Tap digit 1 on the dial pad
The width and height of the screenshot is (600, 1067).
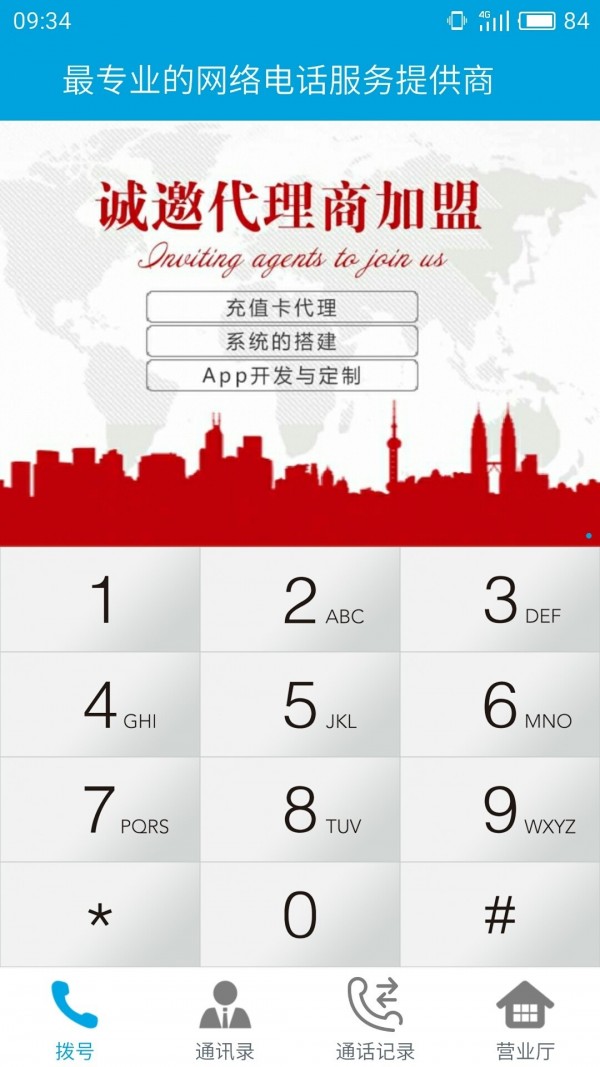tap(100, 600)
